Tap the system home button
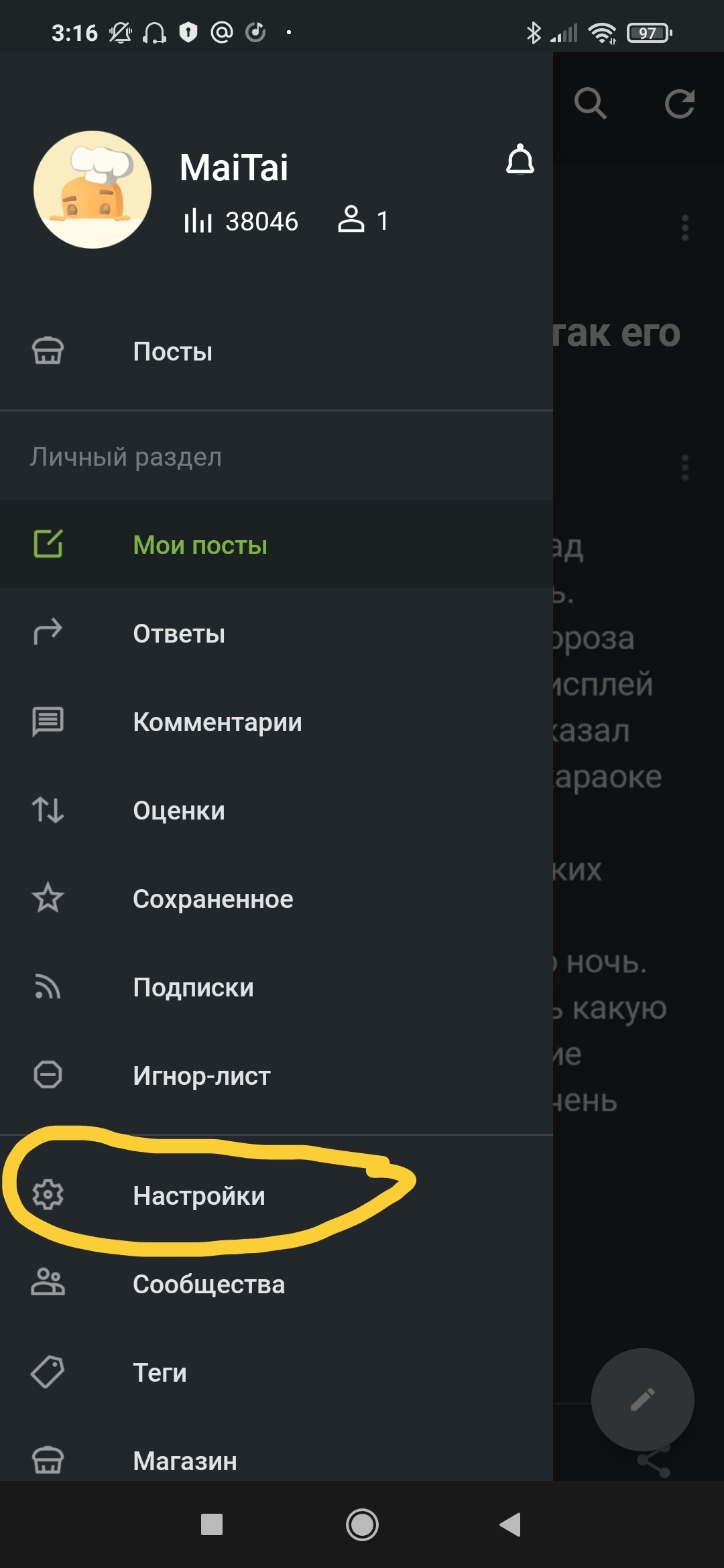This screenshot has width=724, height=1568. point(362,1524)
